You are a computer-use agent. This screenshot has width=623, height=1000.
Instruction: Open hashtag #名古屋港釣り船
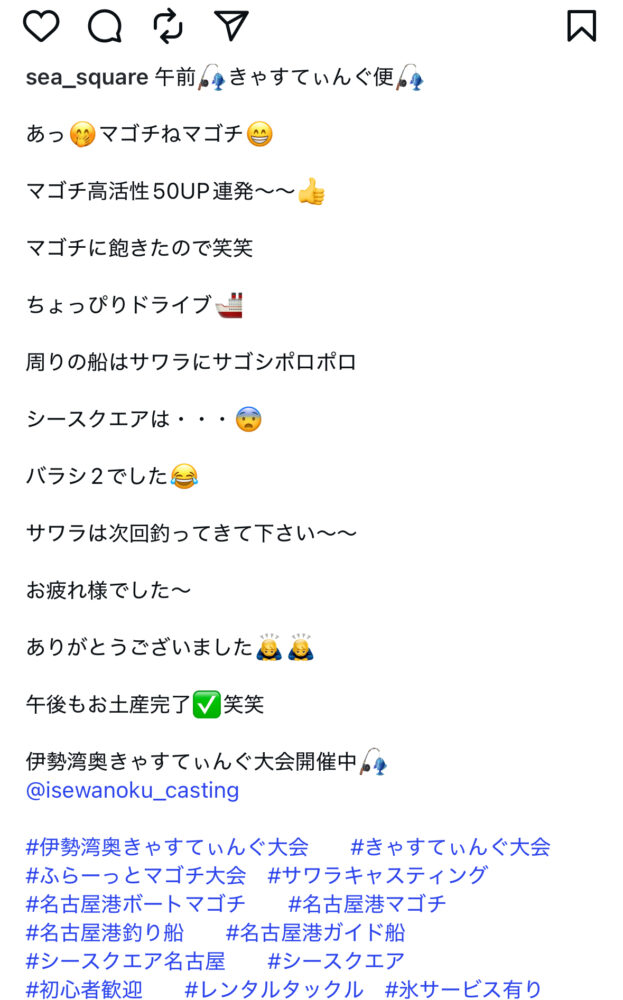[105, 934]
